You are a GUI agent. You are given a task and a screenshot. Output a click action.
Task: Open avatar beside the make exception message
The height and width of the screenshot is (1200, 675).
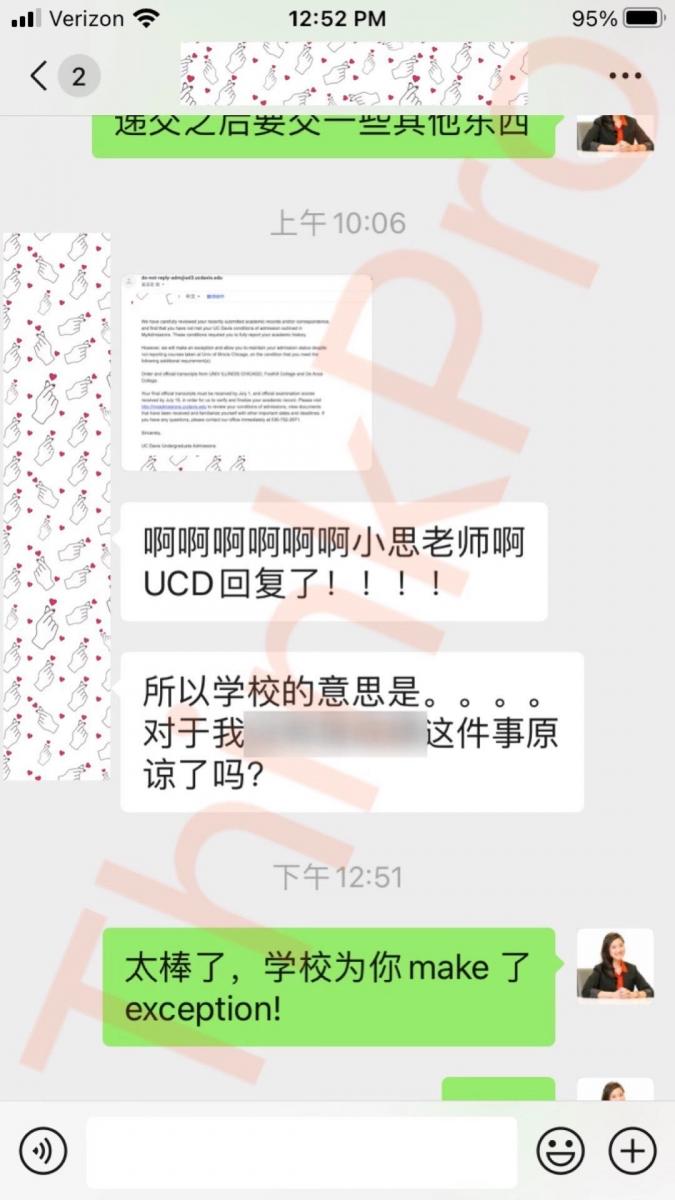(x=615, y=964)
